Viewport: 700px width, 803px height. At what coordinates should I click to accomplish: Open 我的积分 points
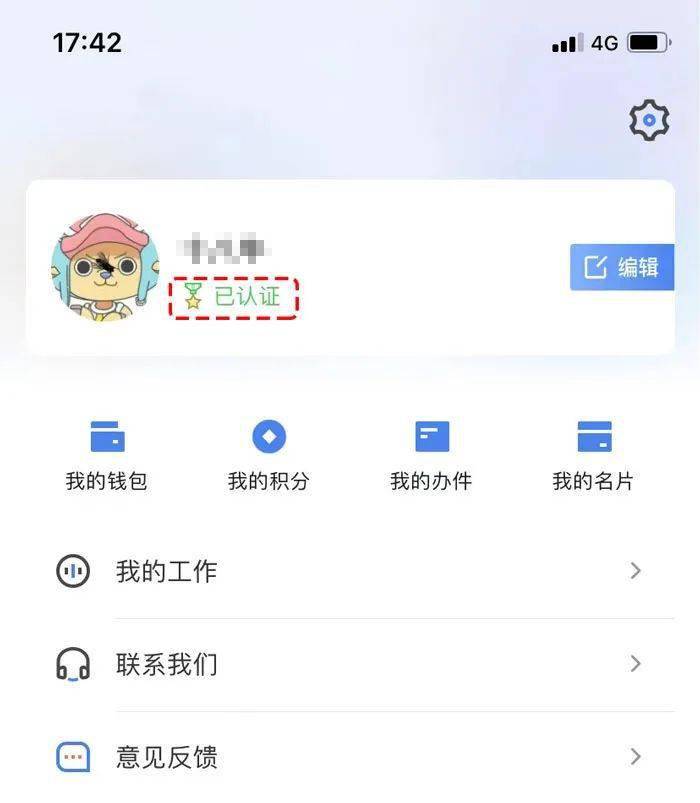coord(269,455)
